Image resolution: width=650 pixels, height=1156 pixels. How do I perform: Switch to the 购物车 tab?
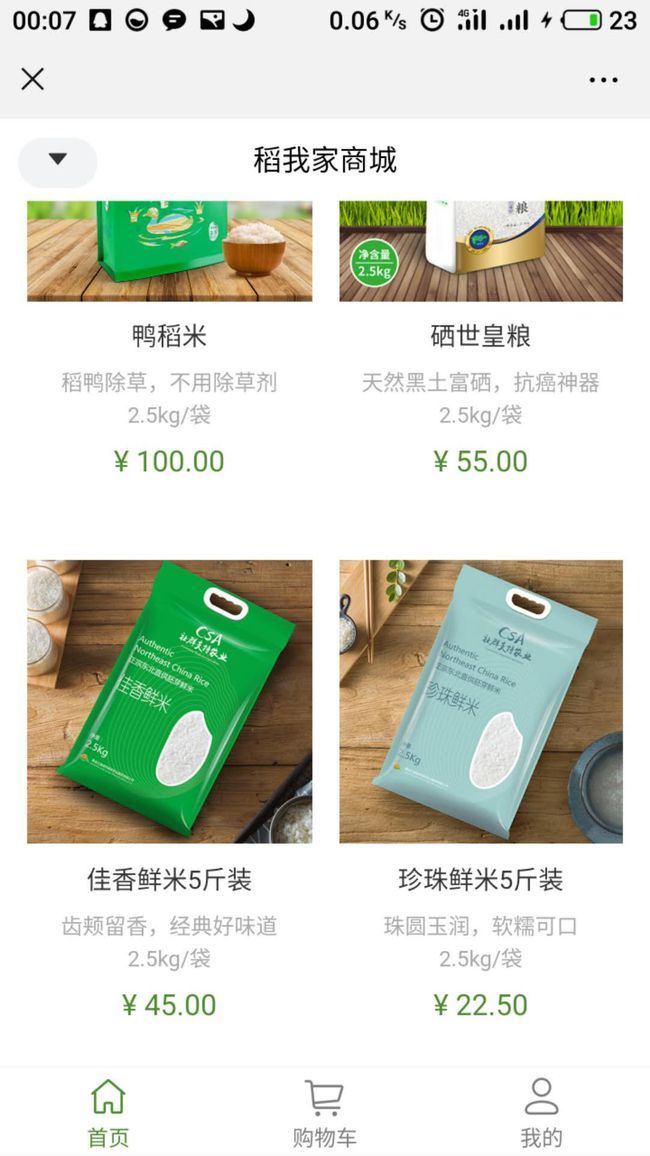pyautogui.click(x=324, y=1112)
